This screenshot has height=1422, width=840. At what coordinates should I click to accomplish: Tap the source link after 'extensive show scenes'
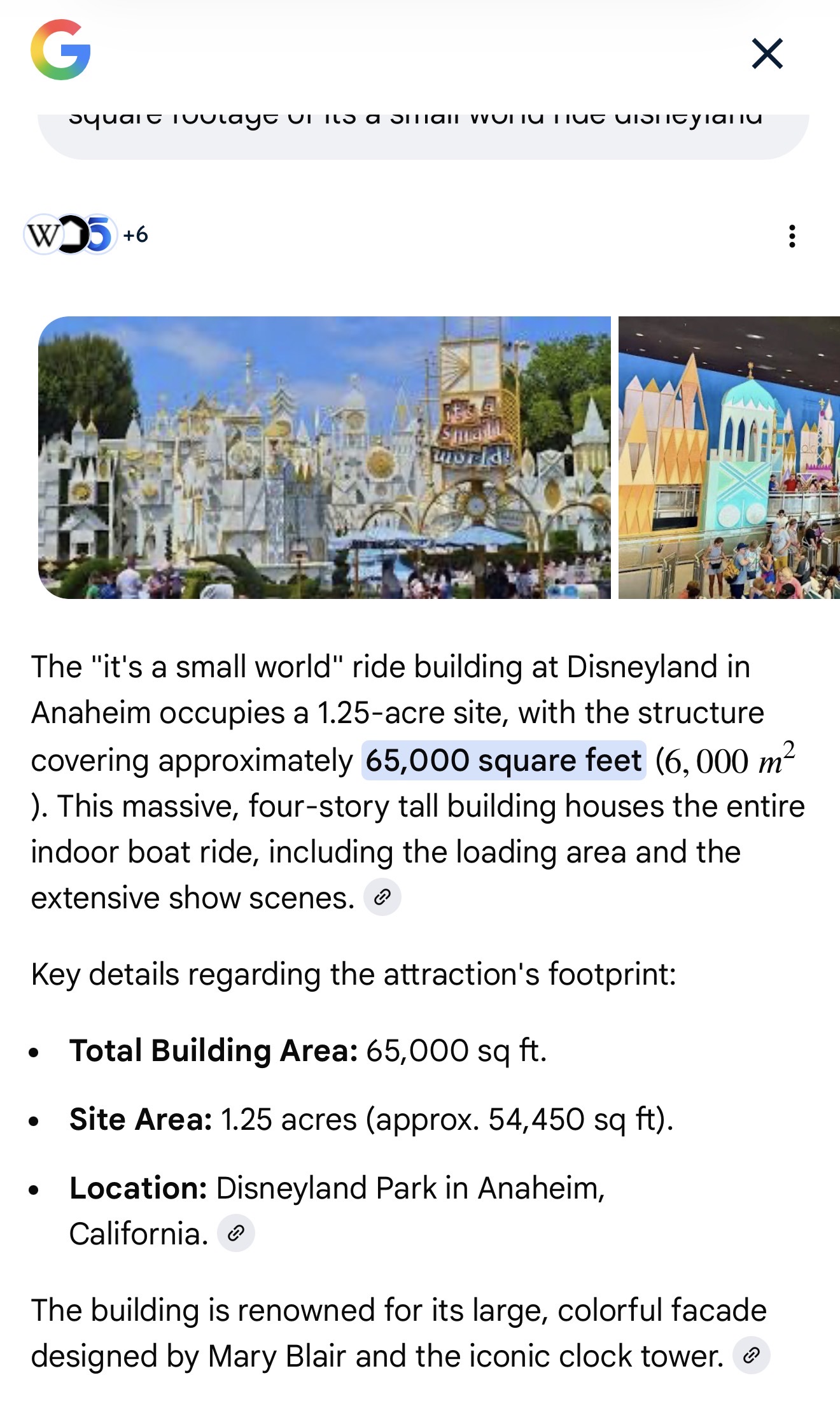point(382,898)
